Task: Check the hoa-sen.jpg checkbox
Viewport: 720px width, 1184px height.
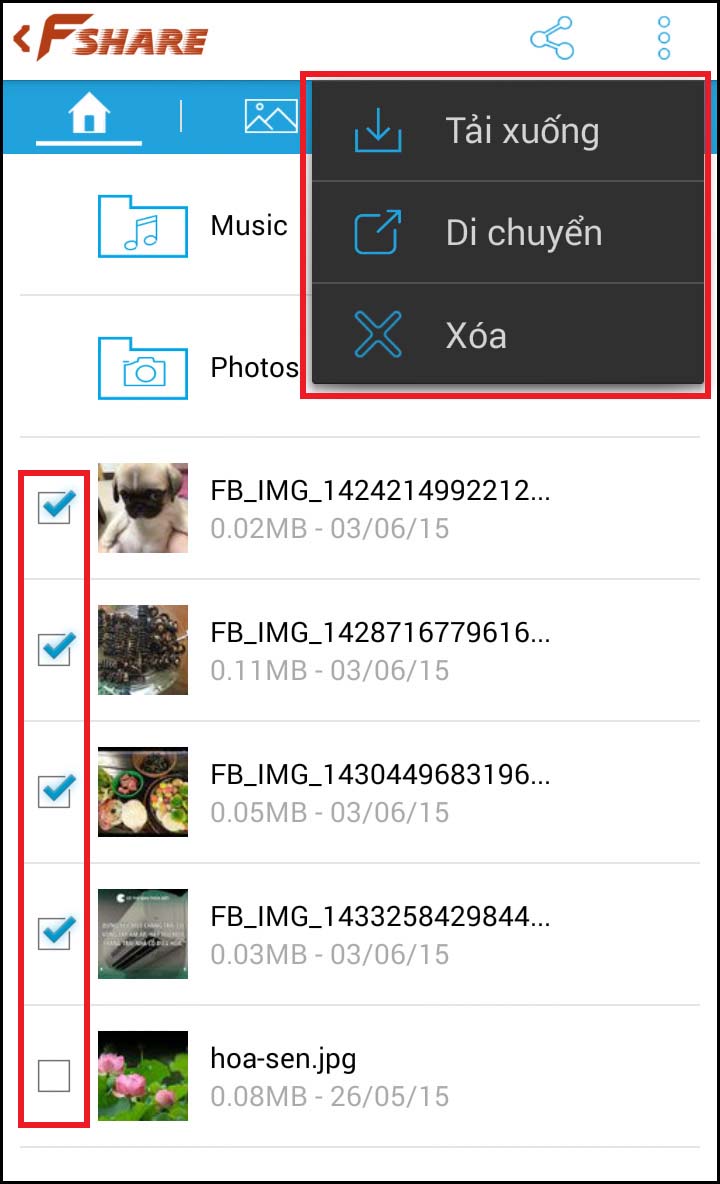Action: 54,1076
